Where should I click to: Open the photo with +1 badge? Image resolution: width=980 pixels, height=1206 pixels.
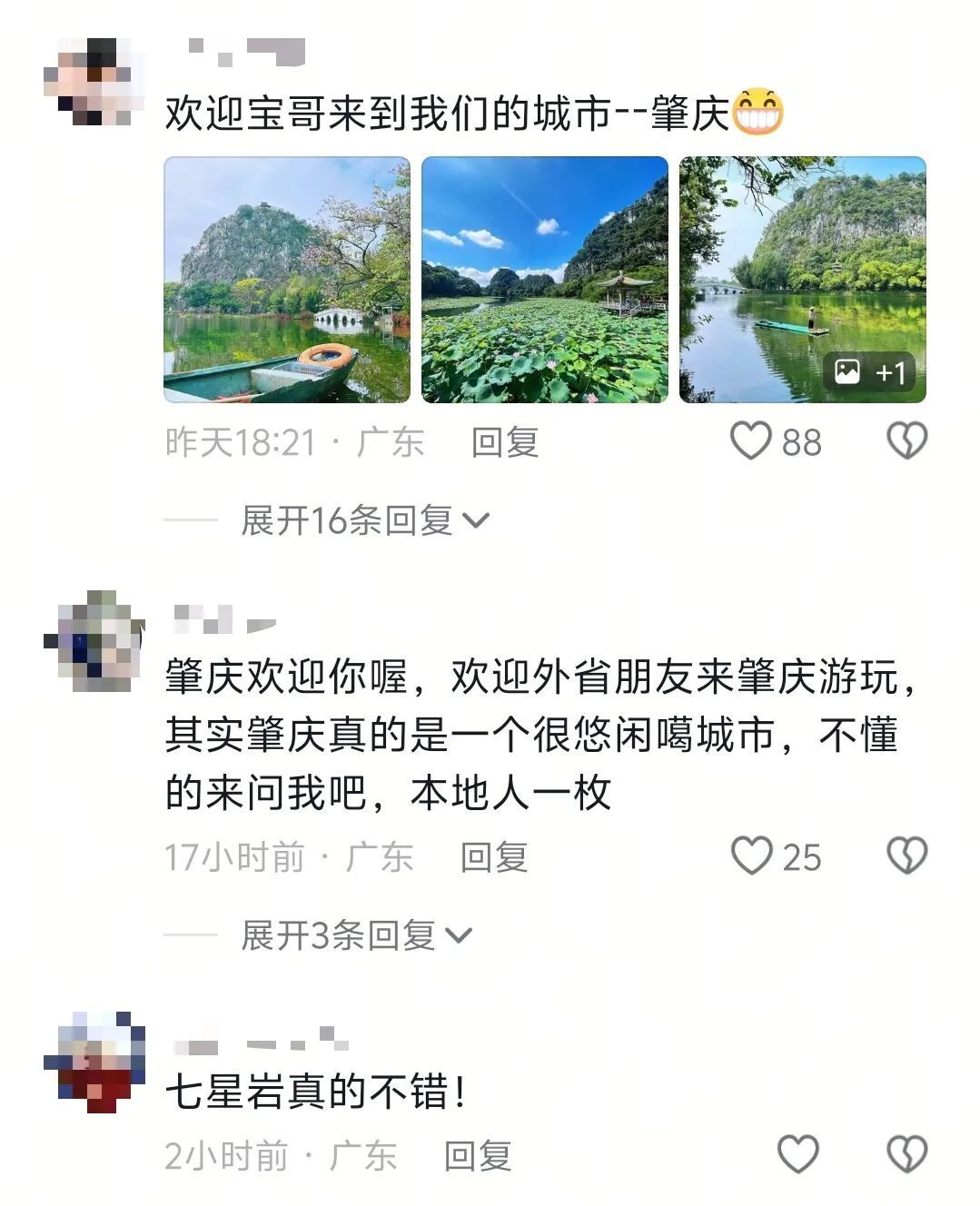coord(803,280)
